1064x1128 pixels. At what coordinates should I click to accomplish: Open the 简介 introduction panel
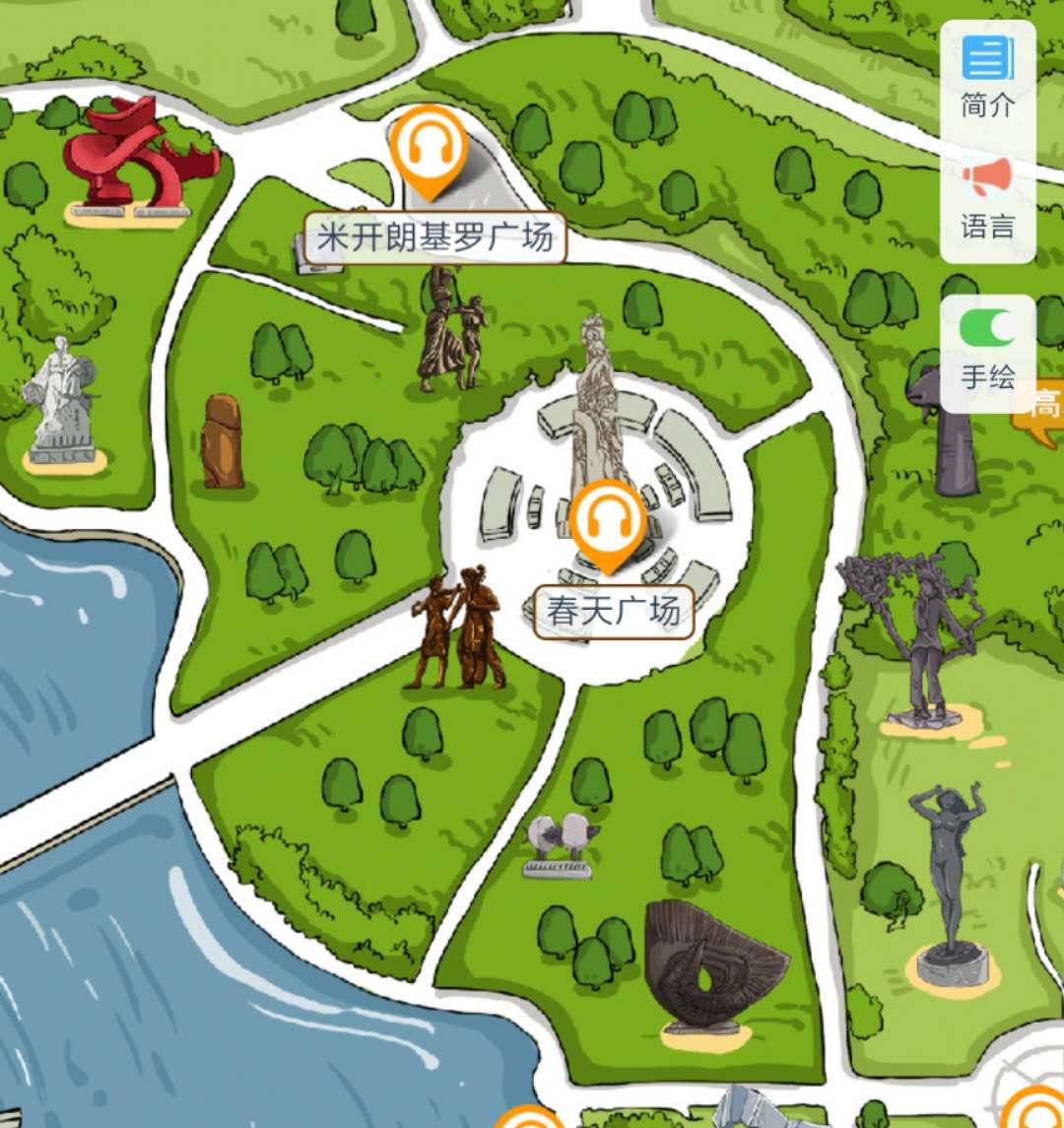987,77
